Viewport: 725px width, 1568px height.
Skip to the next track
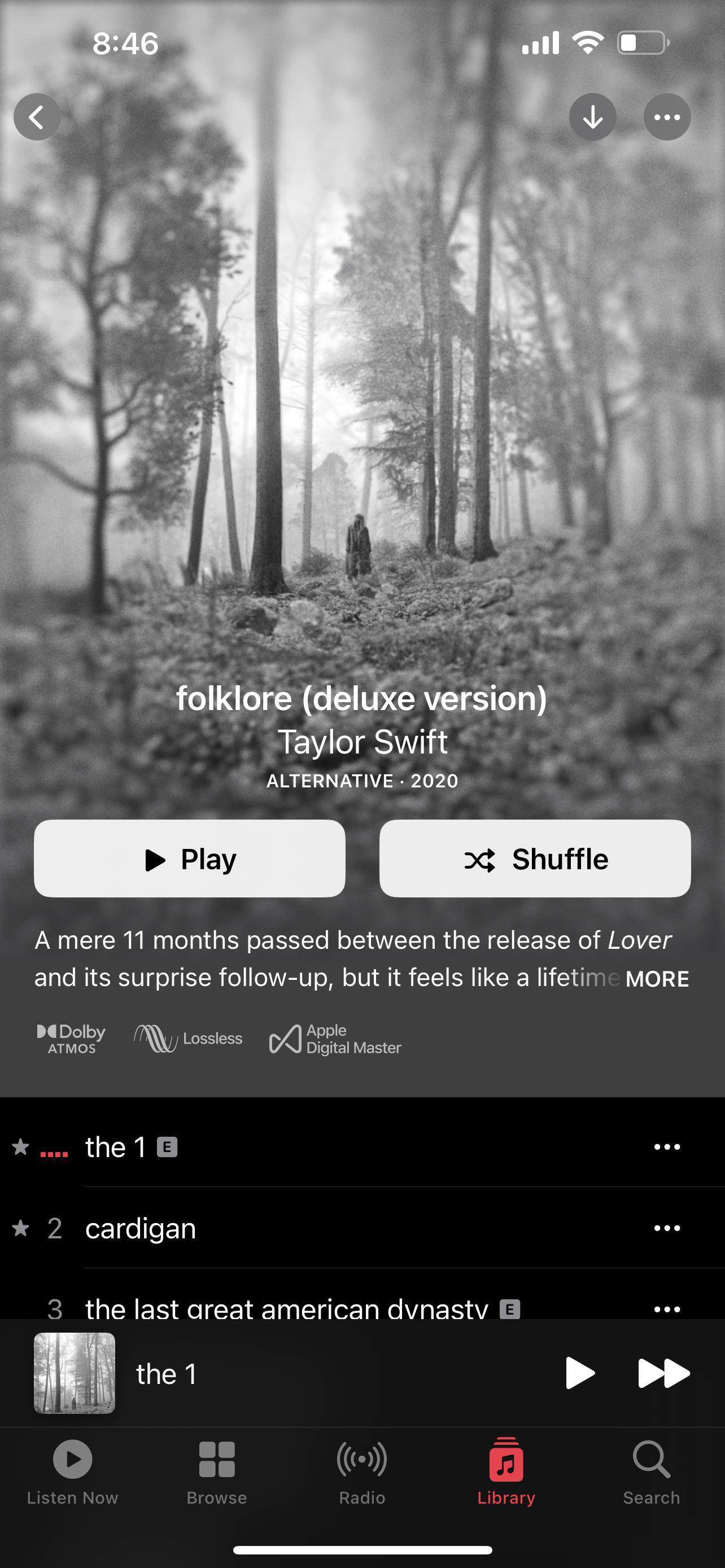(x=663, y=1374)
